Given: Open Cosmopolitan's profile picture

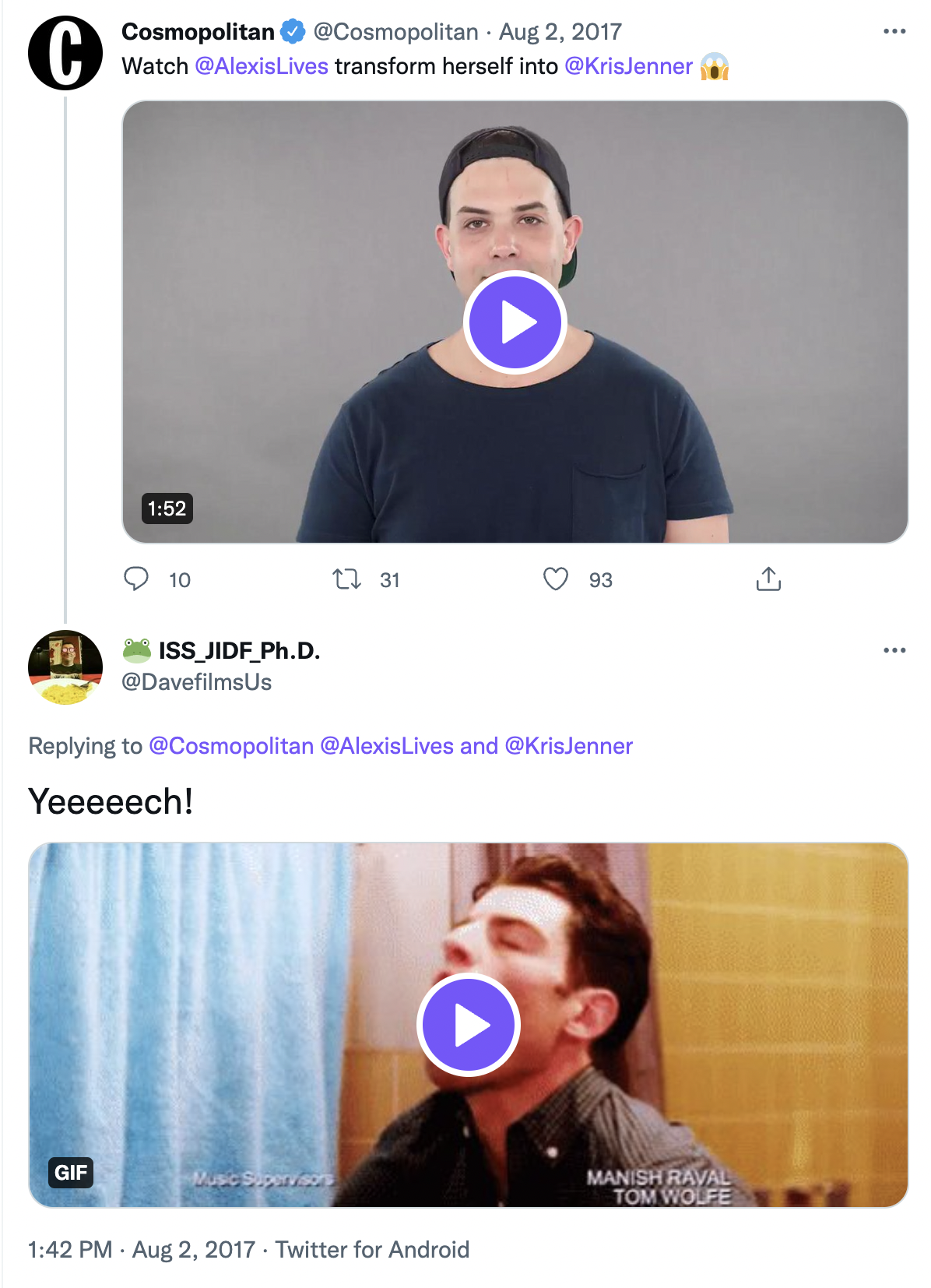Looking at the screenshot, I should 65,53.
